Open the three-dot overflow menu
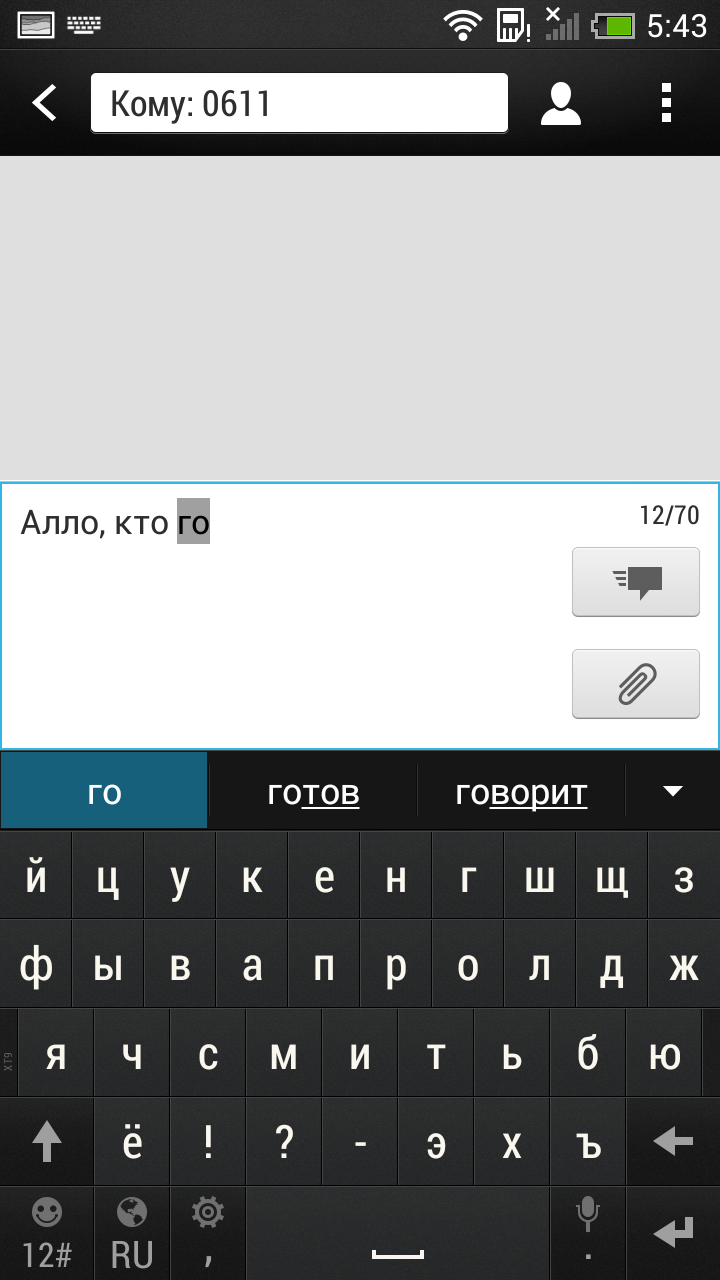The image size is (720, 1280). pos(667,103)
